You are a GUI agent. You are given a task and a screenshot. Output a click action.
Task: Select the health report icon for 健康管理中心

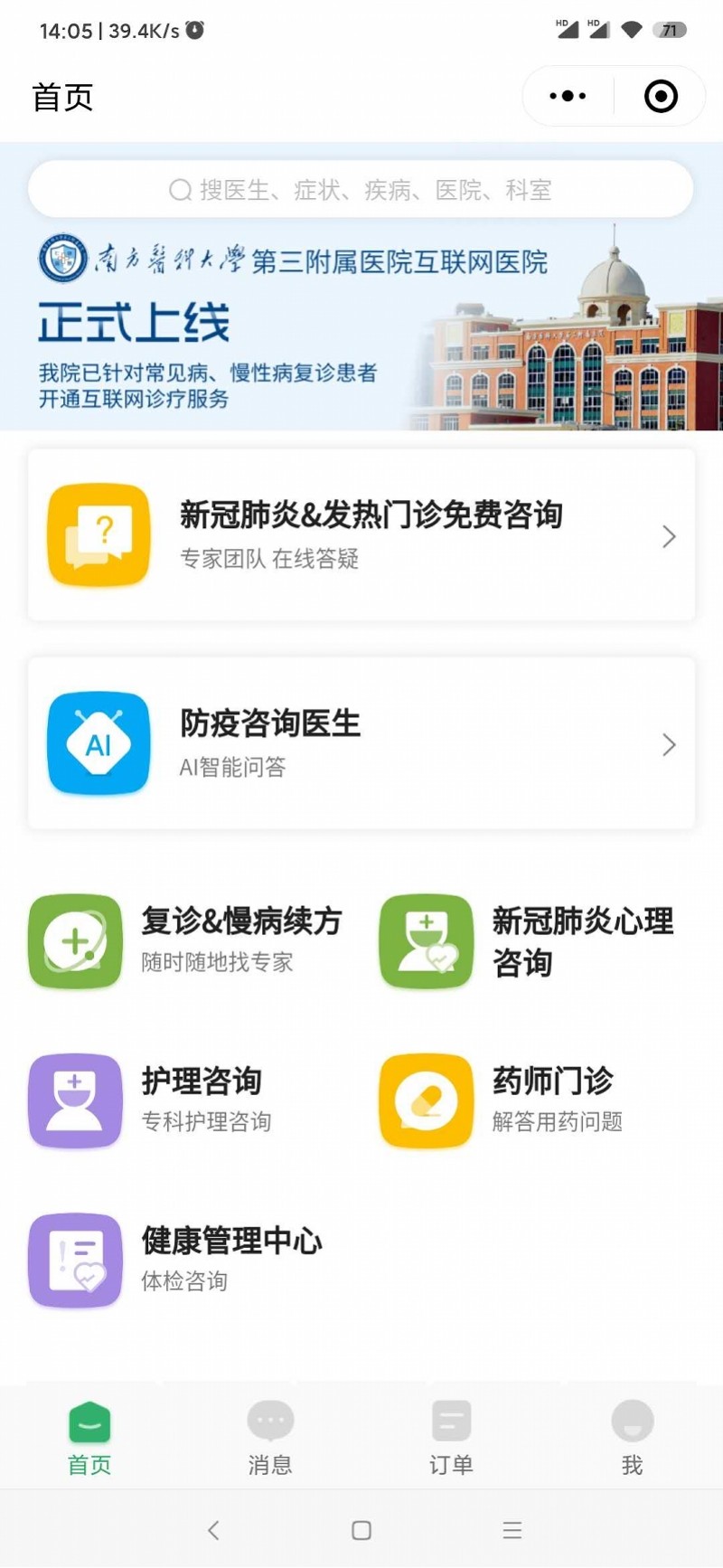coord(75,1261)
